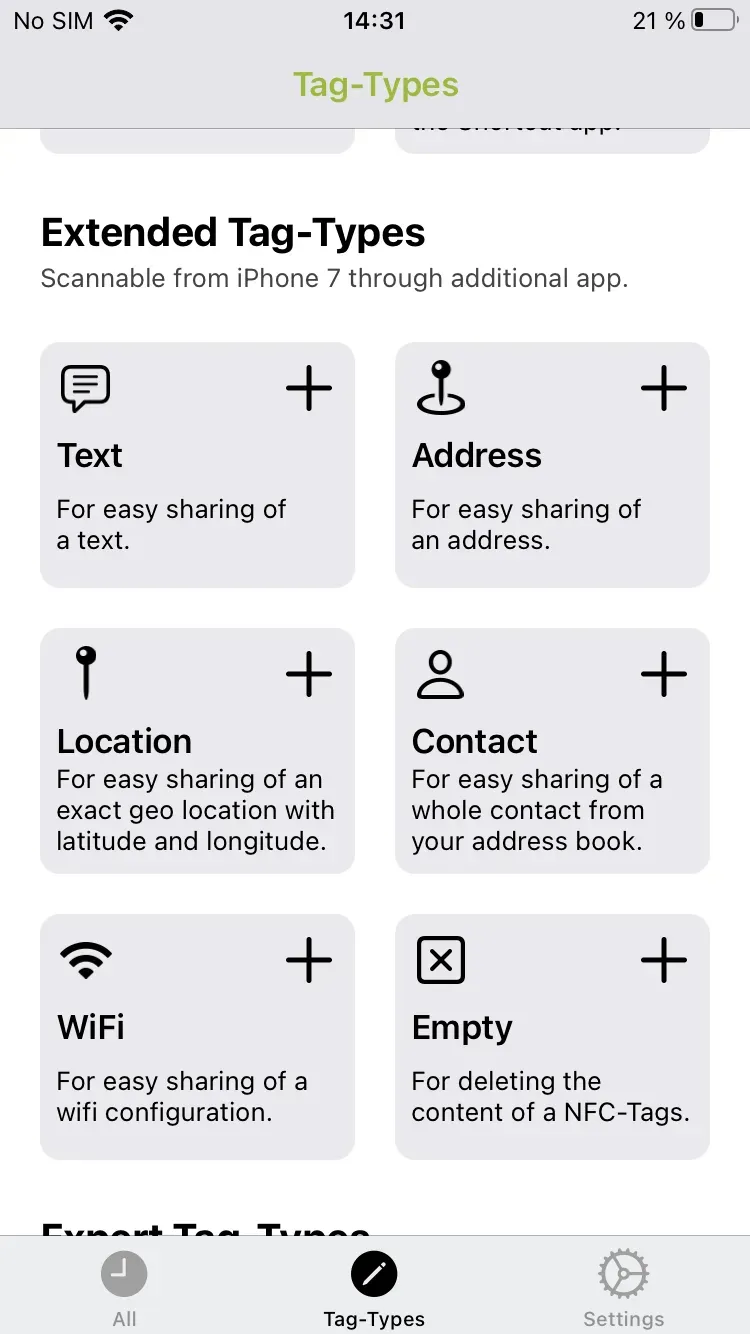Tap plus on the Address card
The image size is (750, 1334).
[664, 388]
